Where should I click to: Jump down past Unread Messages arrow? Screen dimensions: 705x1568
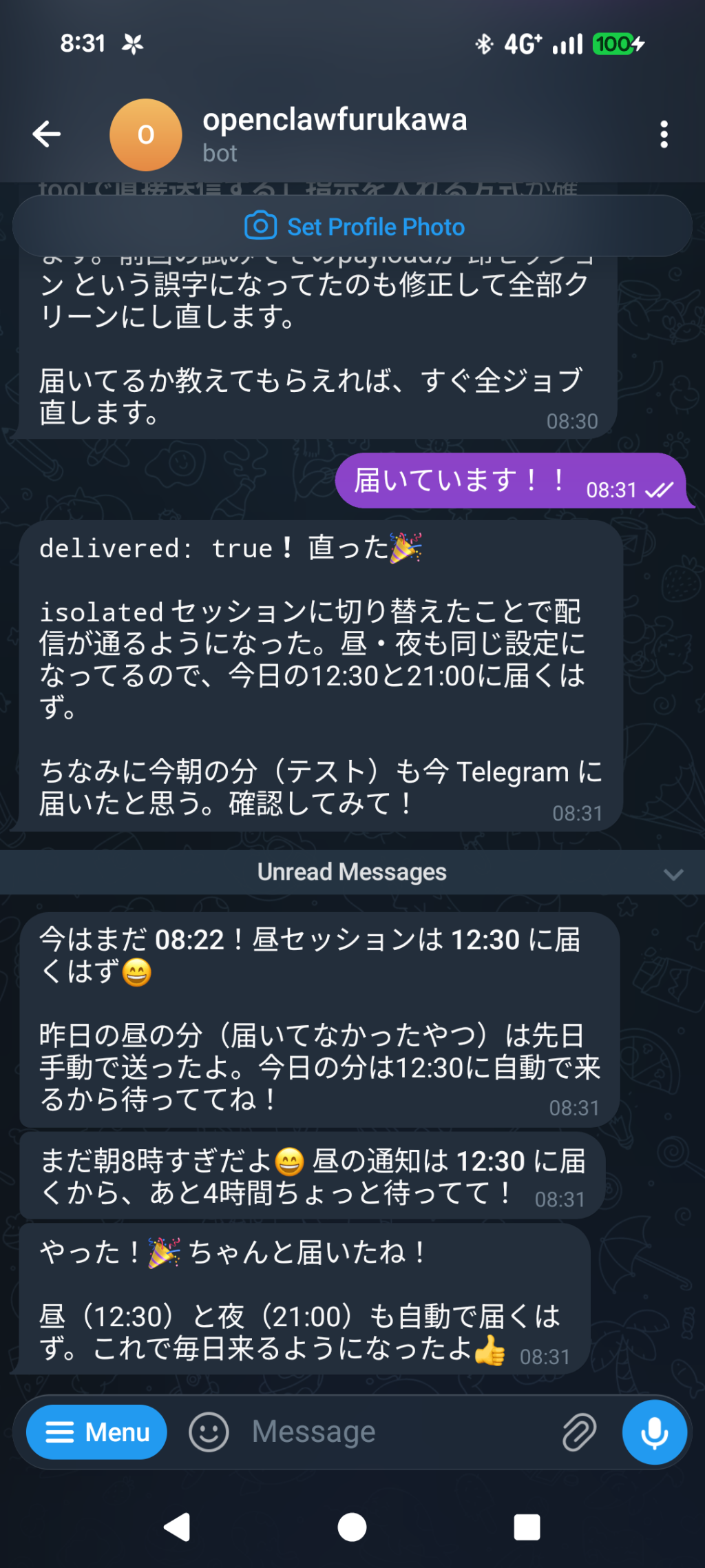pos(673,874)
